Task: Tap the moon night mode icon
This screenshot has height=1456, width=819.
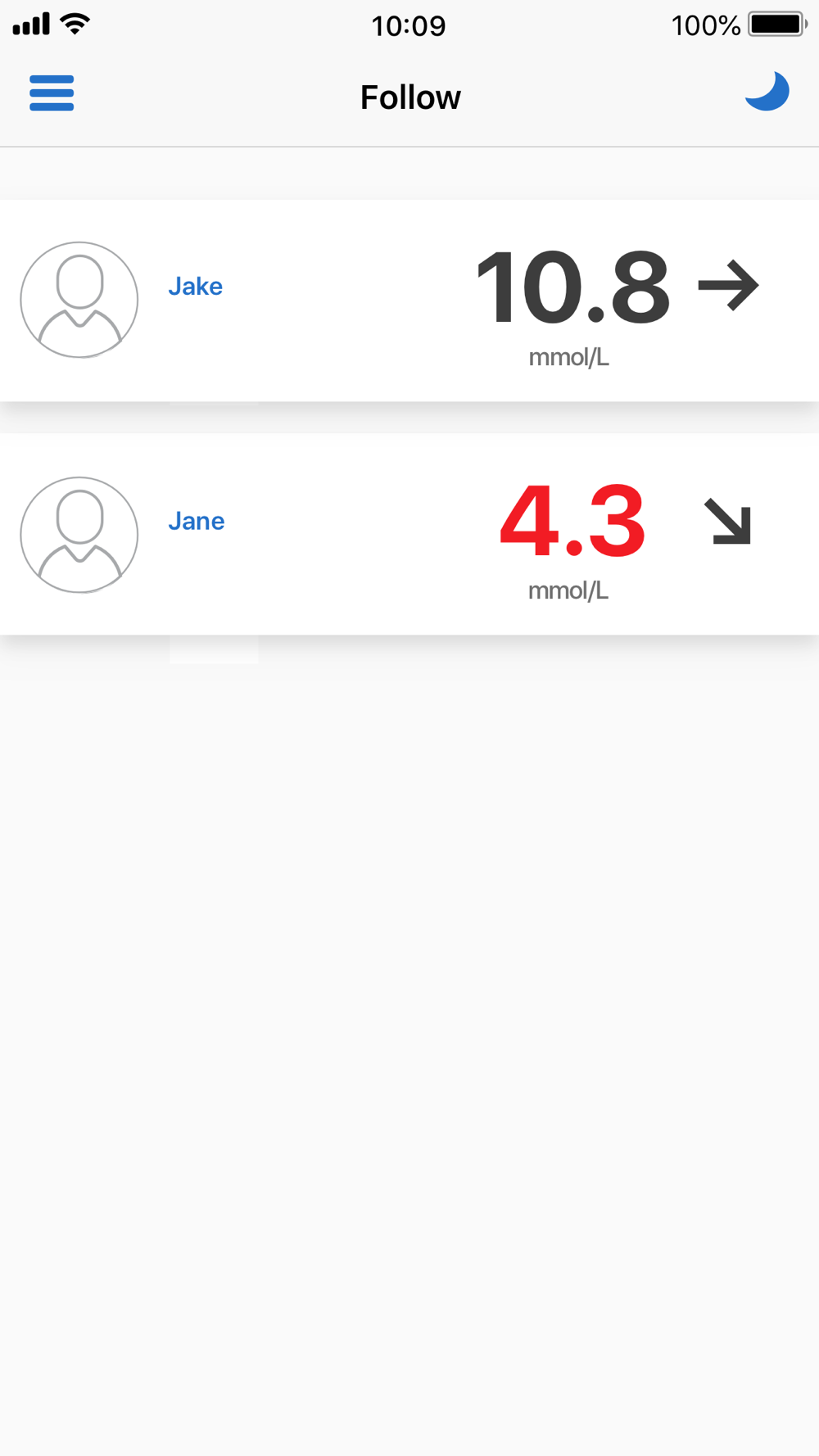Action: pyautogui.click(x=767, y=91)
